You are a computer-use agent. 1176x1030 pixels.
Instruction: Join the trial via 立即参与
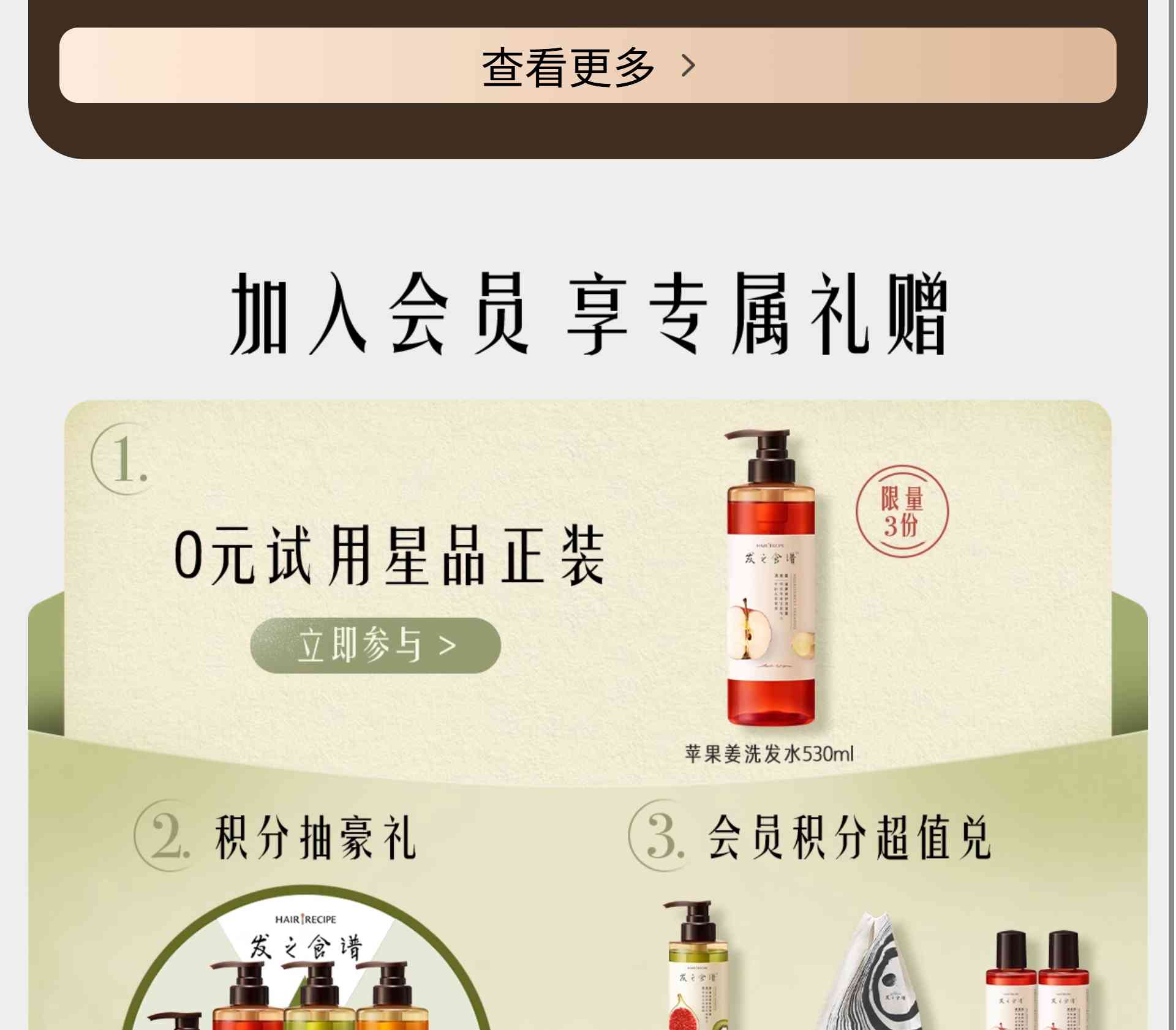pyautogui.click(x=375, y=645)
